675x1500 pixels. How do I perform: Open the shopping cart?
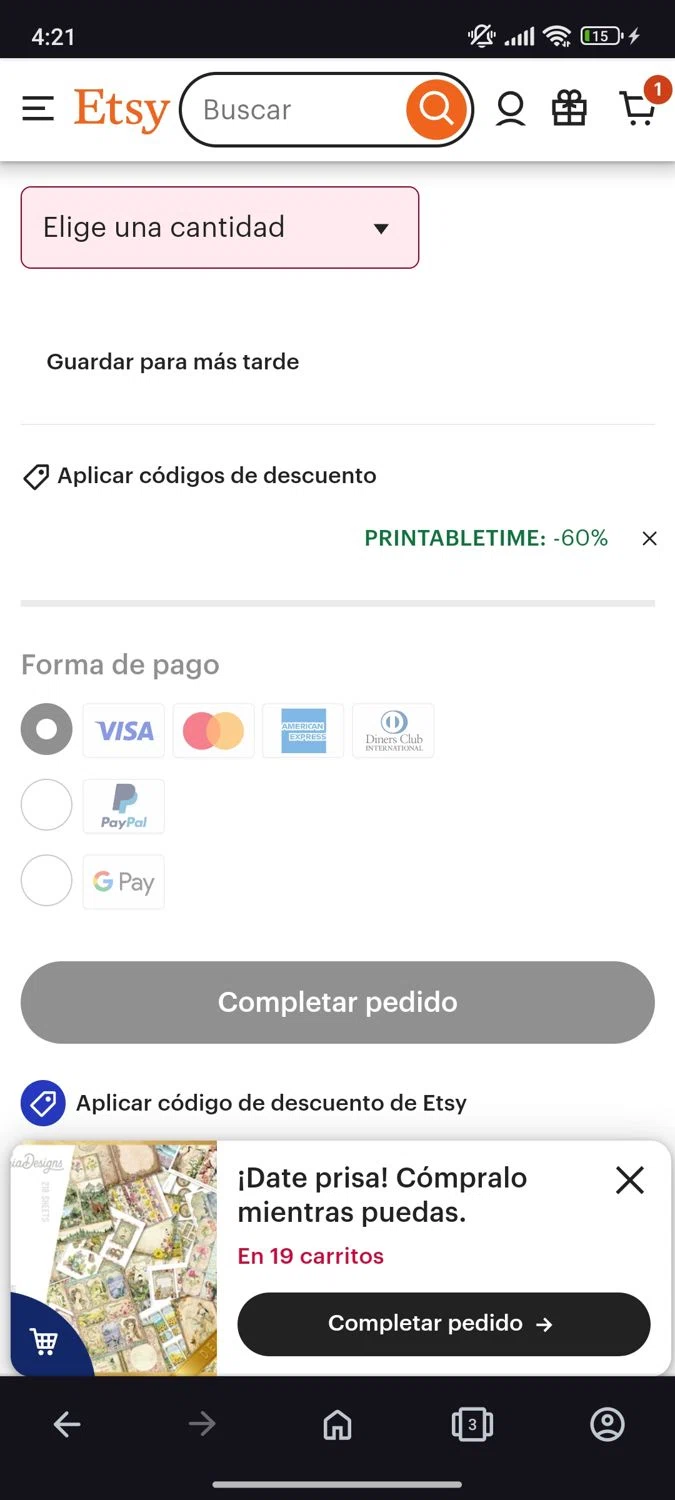[x=638, y=108]
